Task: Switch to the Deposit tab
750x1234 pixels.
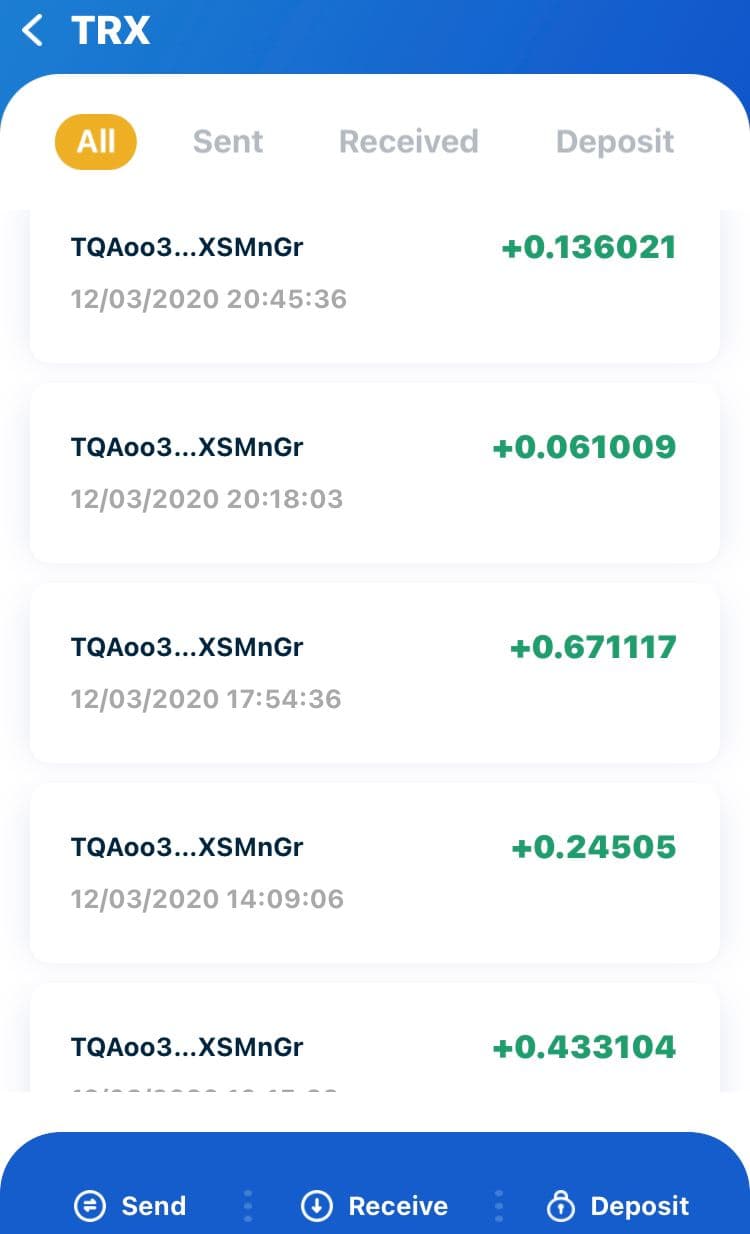Action: pos(614,141)
